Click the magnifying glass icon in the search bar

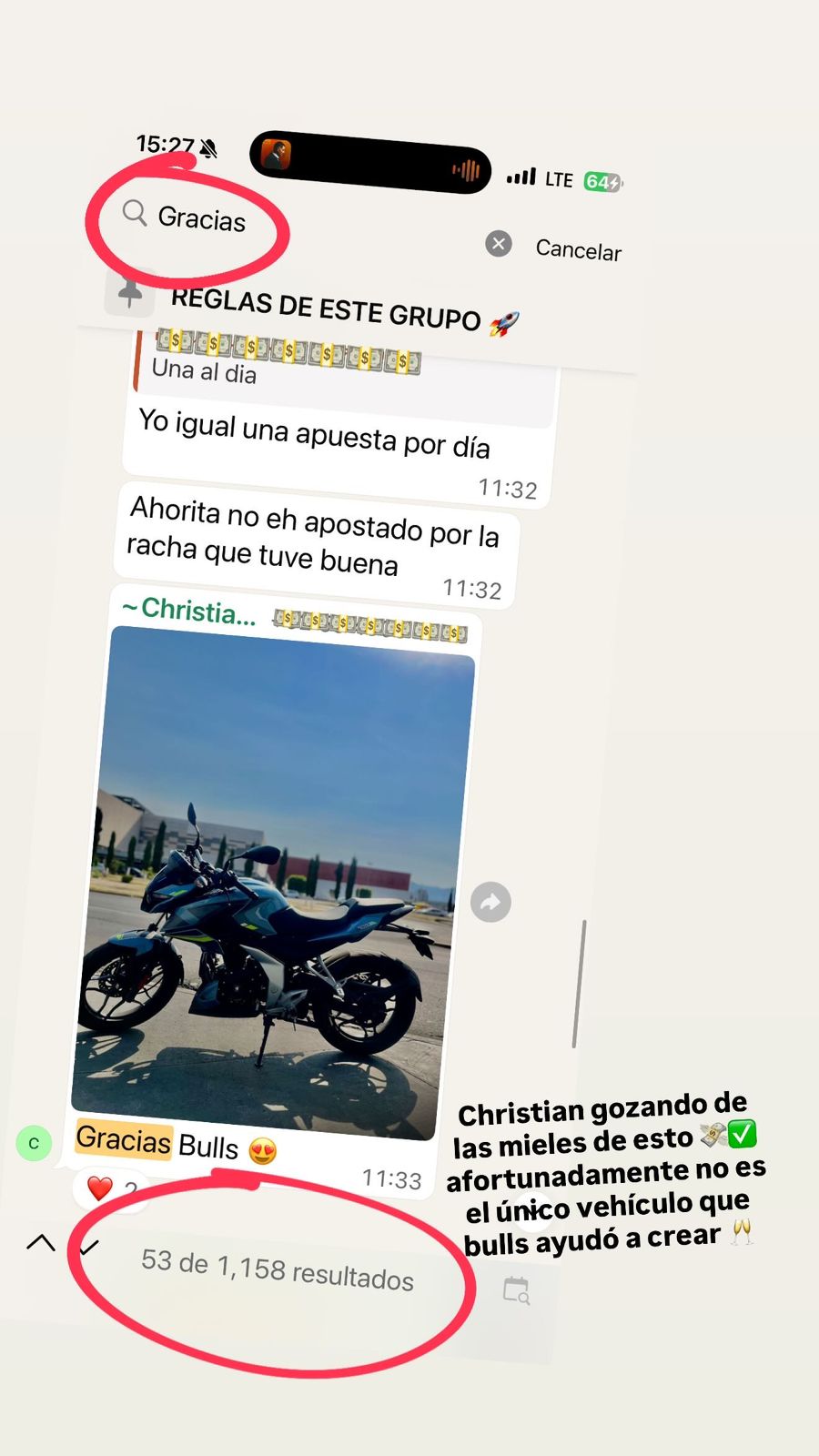135,215
